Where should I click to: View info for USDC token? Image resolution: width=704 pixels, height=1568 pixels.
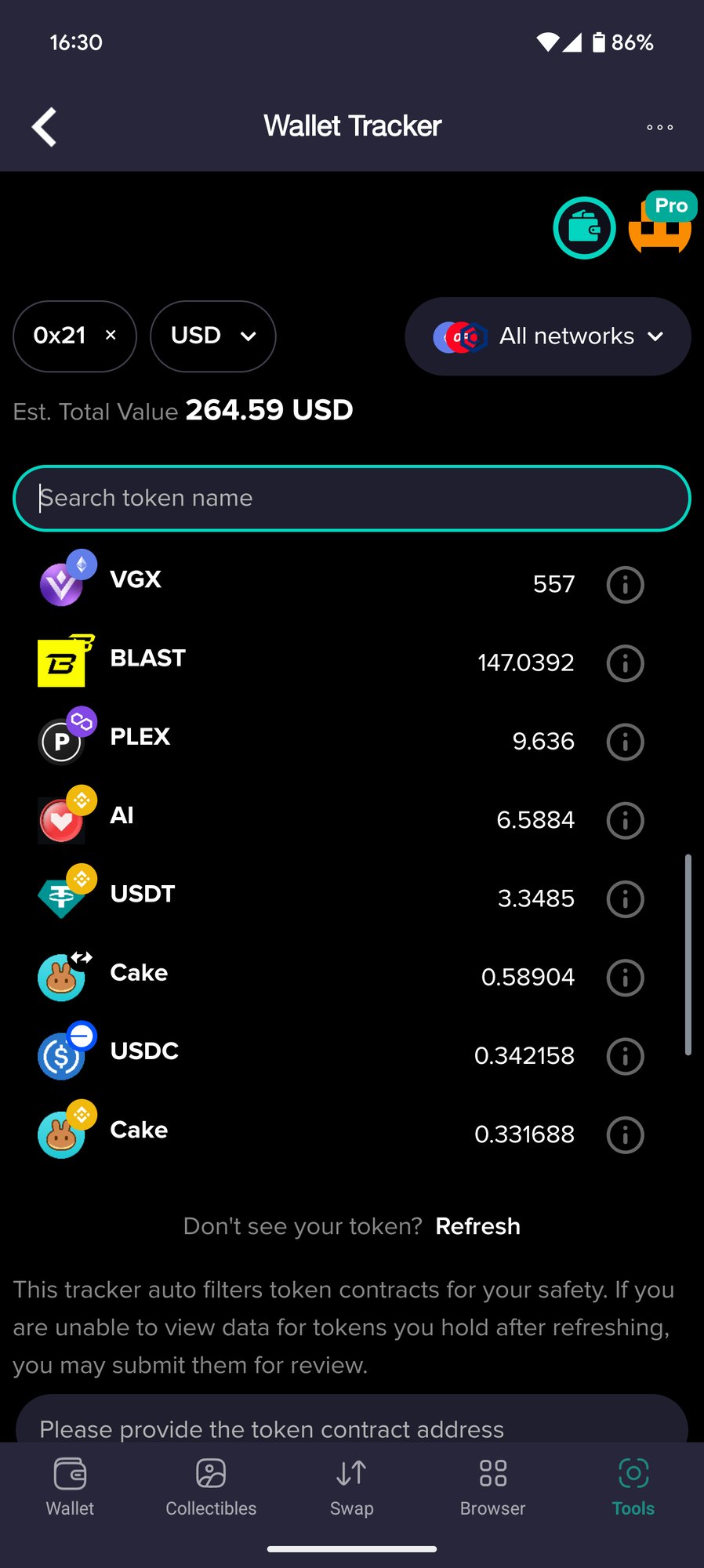coord(625,1056)
